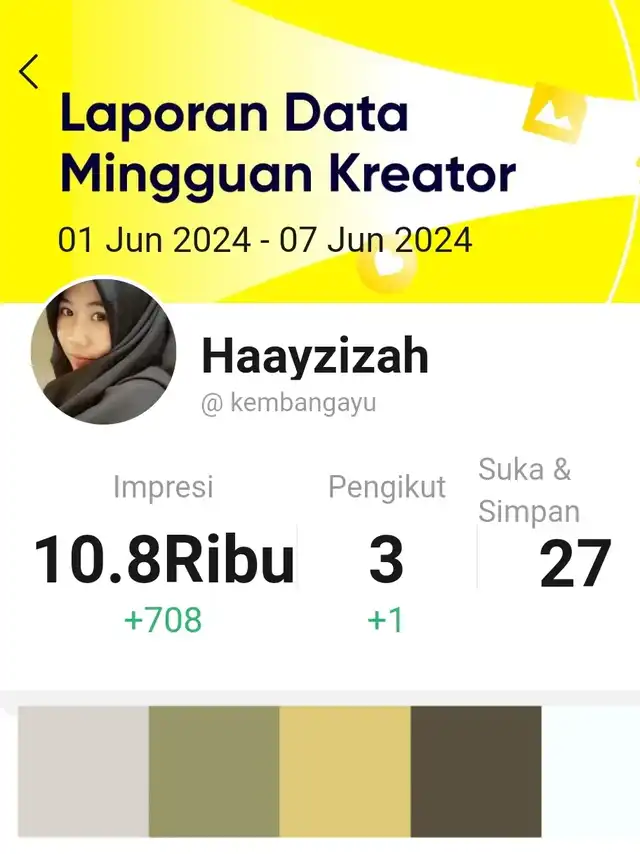Open Haayzizah's profile picture
The image size is (640, 854).
pyautogui.click(x=103, y=351)
